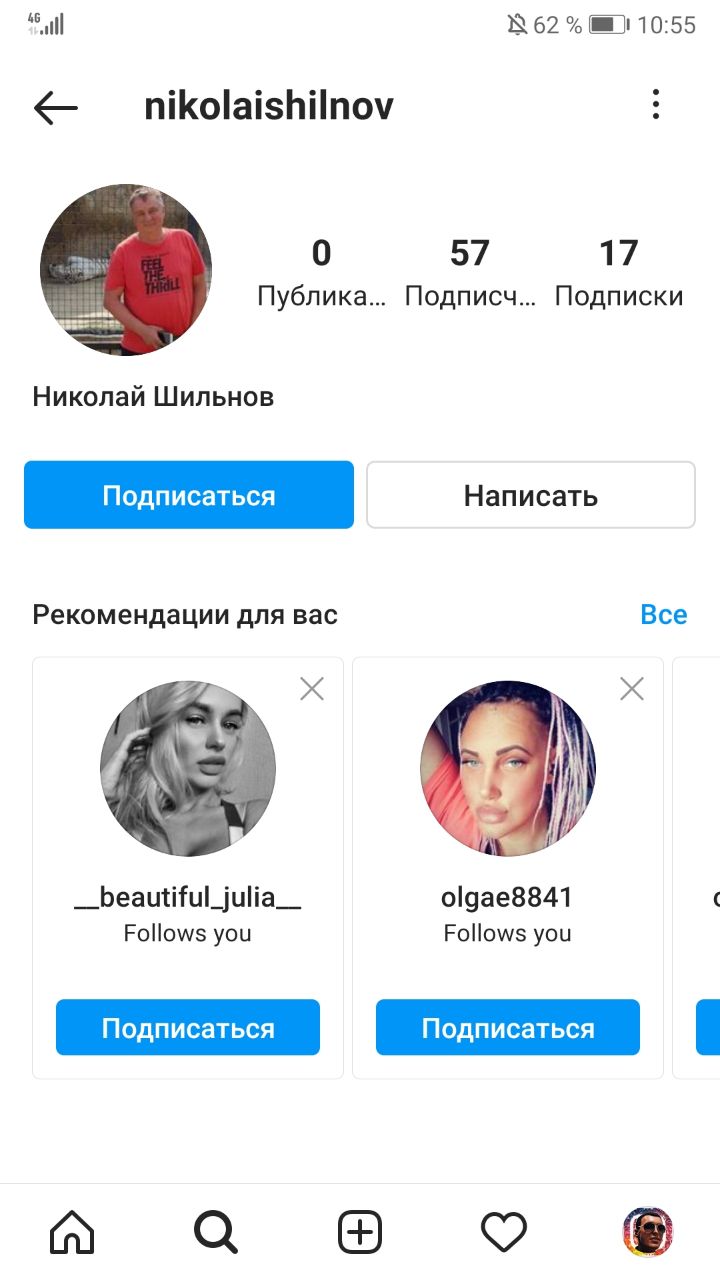The image size is (720, 1280).
Task: Create a new post with the plus icon
Action: [360, 1232]
